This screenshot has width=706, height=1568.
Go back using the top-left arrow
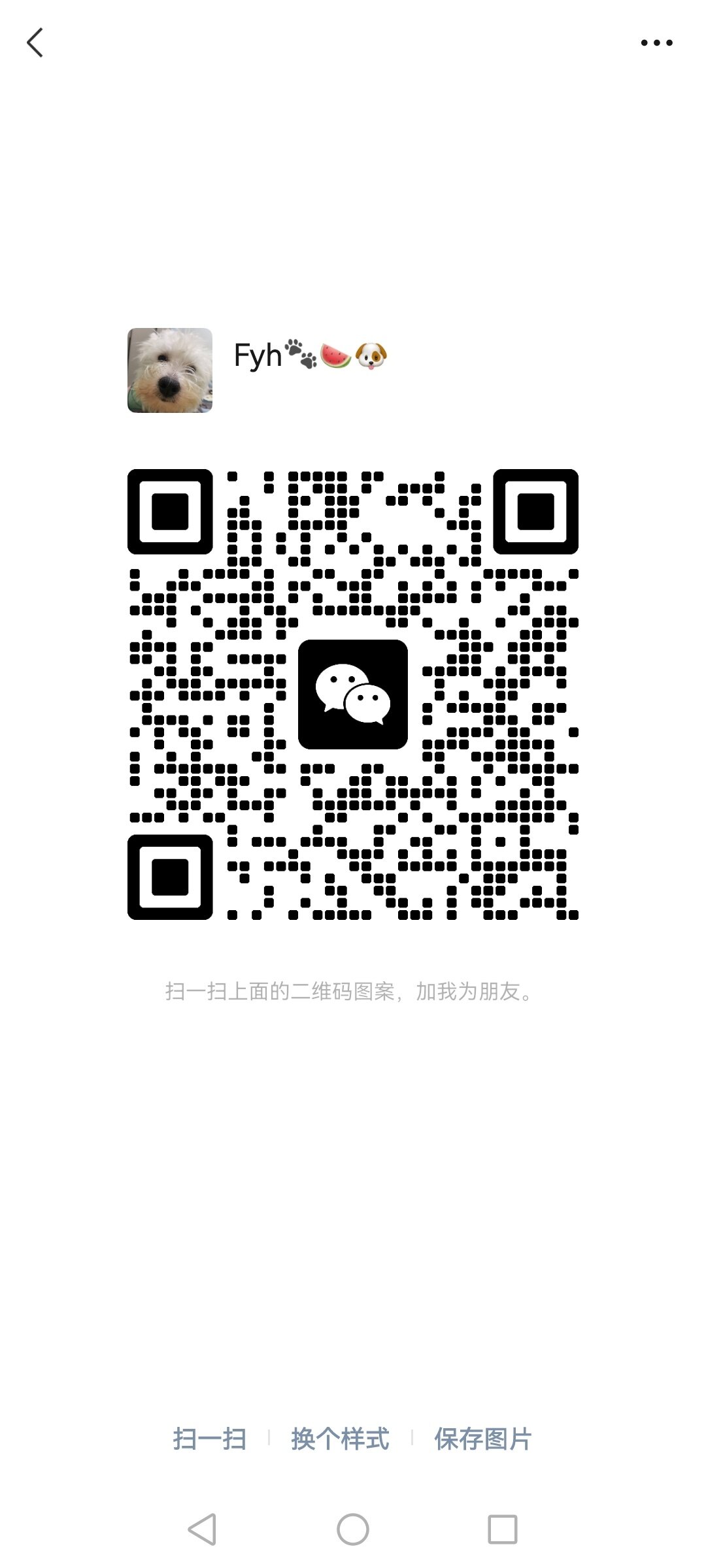click(x=35, y=42)
